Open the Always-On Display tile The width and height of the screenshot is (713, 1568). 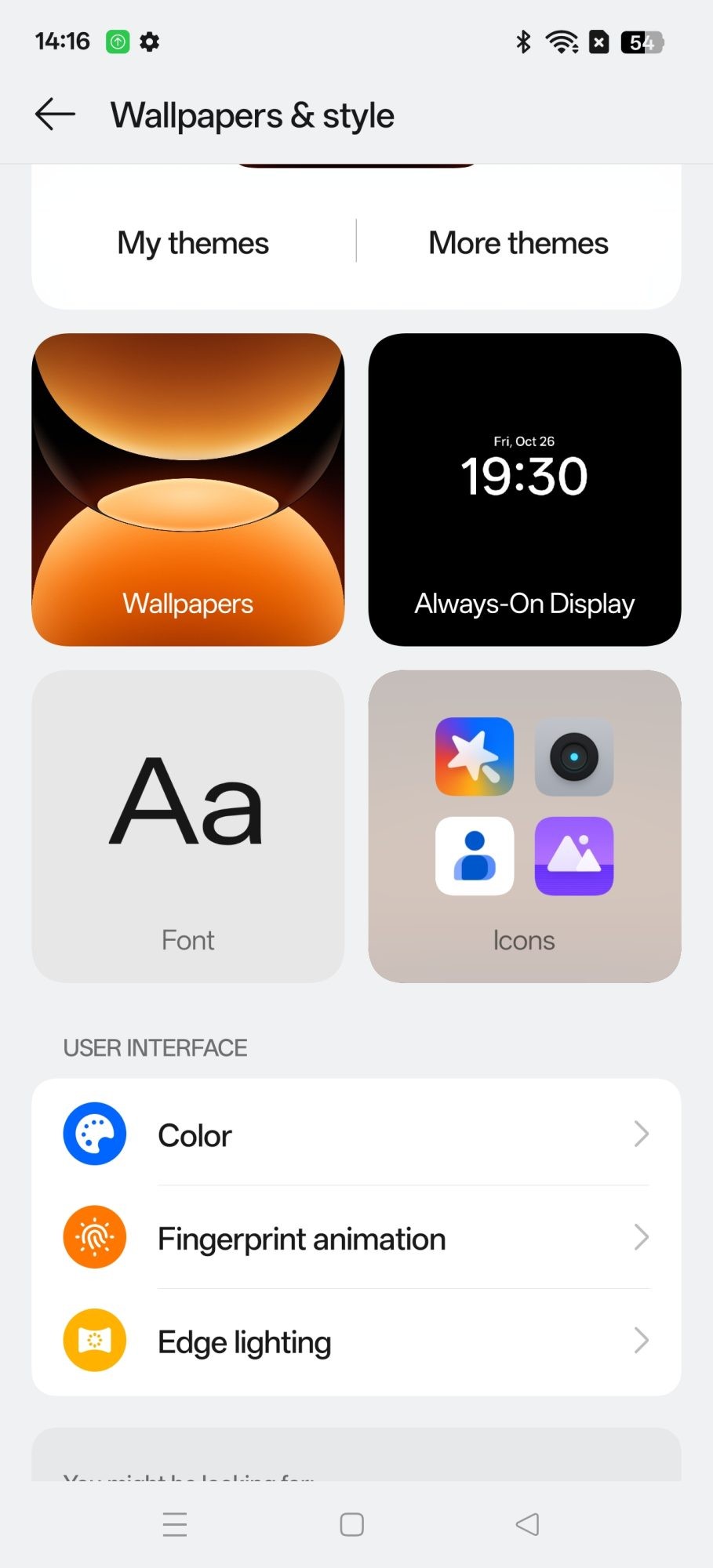pos(524,490)
